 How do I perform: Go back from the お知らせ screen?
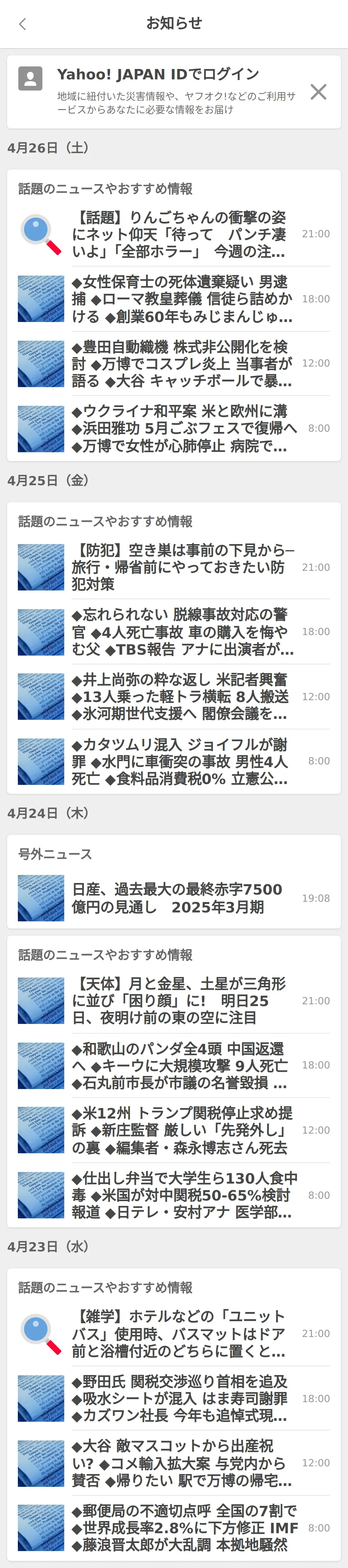click(x=23, y=24)
